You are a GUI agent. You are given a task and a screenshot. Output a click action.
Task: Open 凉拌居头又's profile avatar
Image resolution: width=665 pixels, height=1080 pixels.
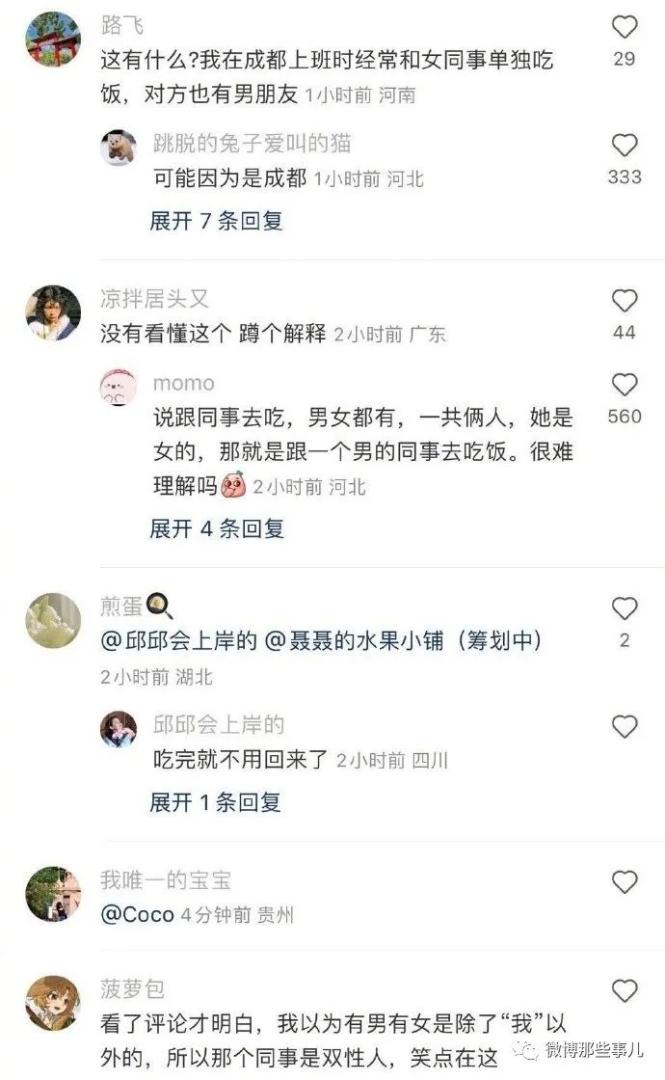pos(53,313)
